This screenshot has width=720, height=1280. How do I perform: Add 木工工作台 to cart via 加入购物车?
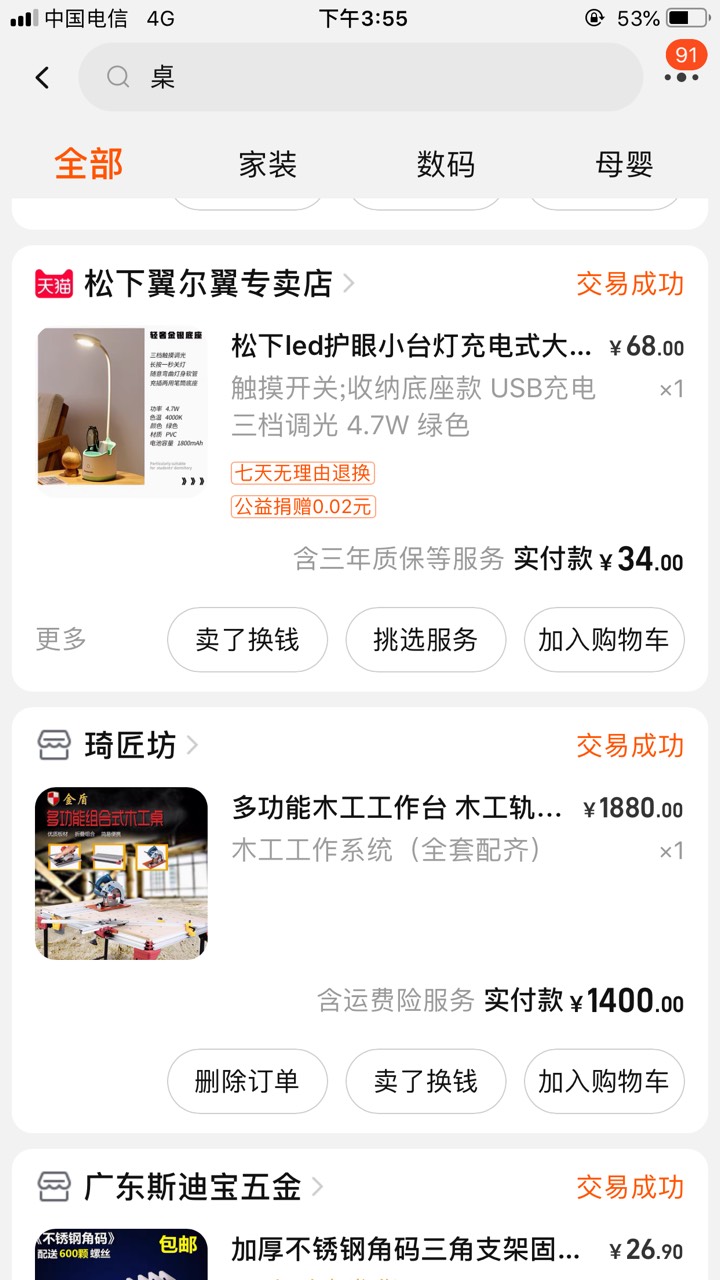603,1081
